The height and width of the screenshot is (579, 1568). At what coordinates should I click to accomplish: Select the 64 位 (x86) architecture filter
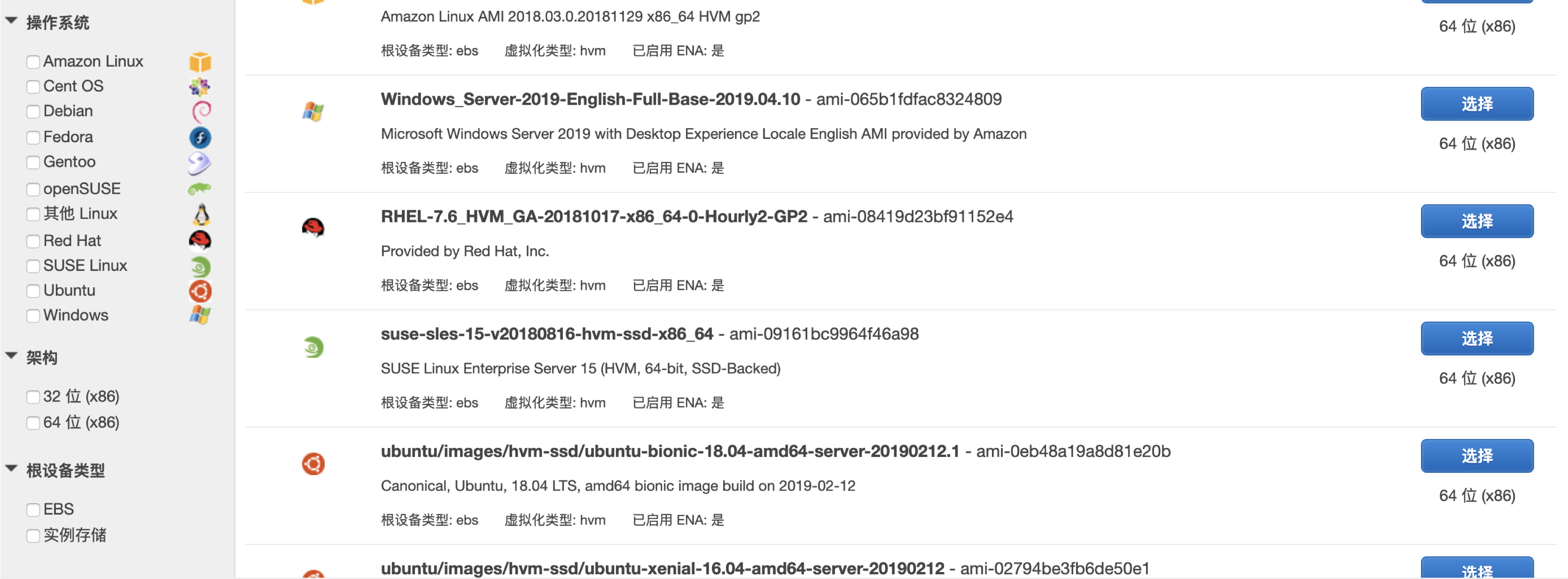coord(33,423)
